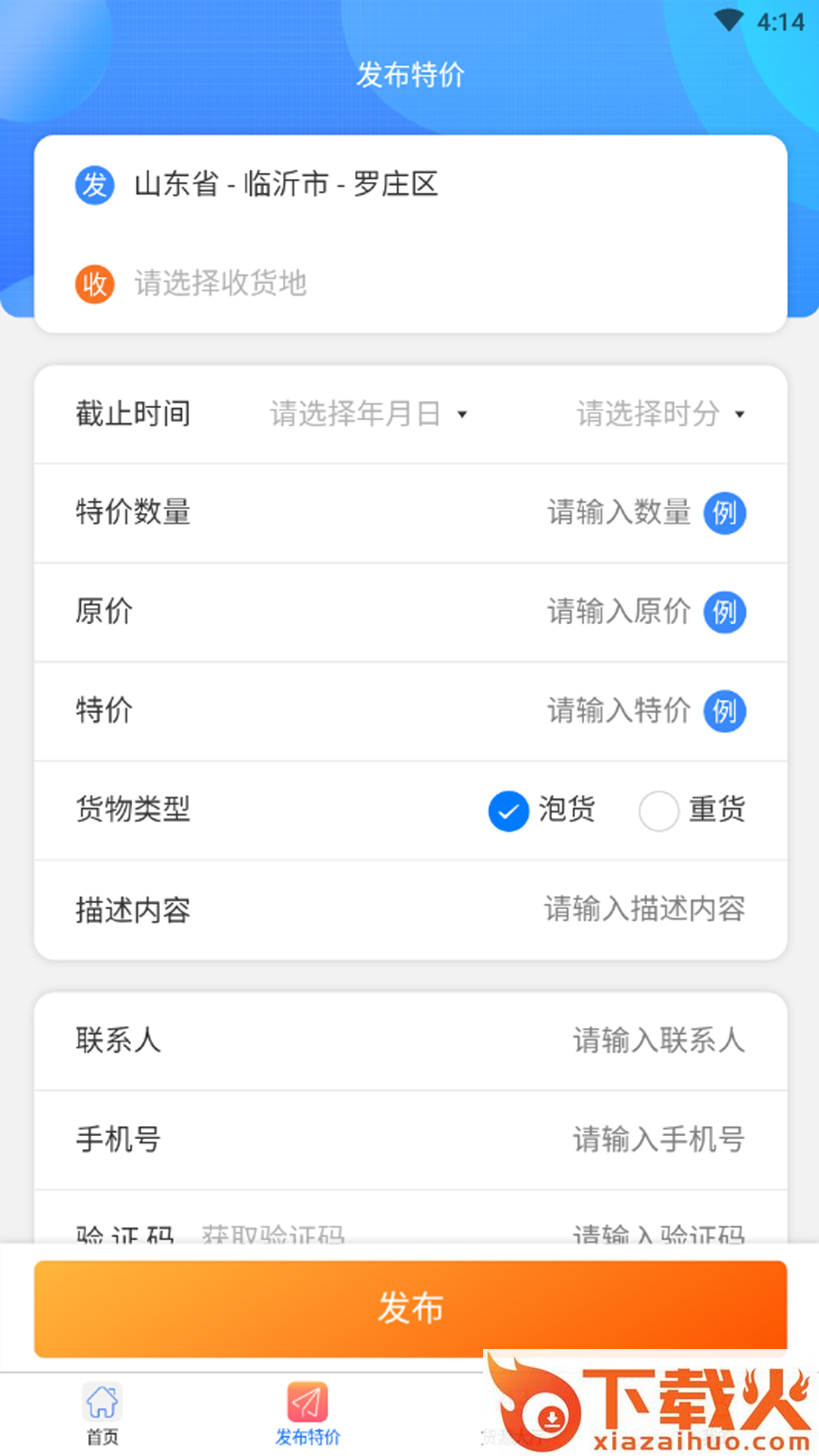The height and width of the screenshot is (1456, 819).
Task: Focus the 请输入特价 field
Action: [x=618, y=711]
